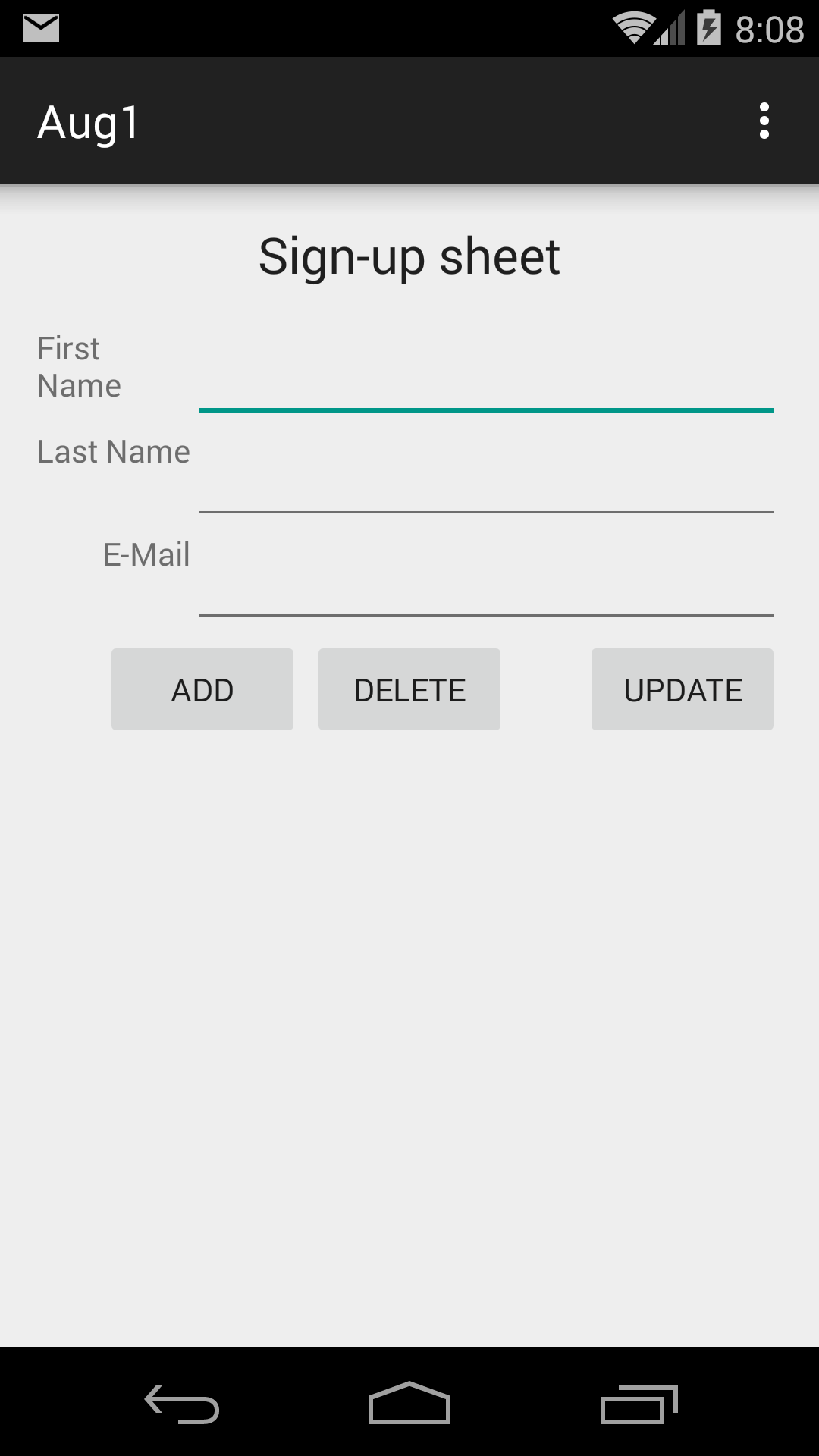819x1456 pixels.
Task: Open recent apps from the navigation bar
Action: tap(639, 1404)
